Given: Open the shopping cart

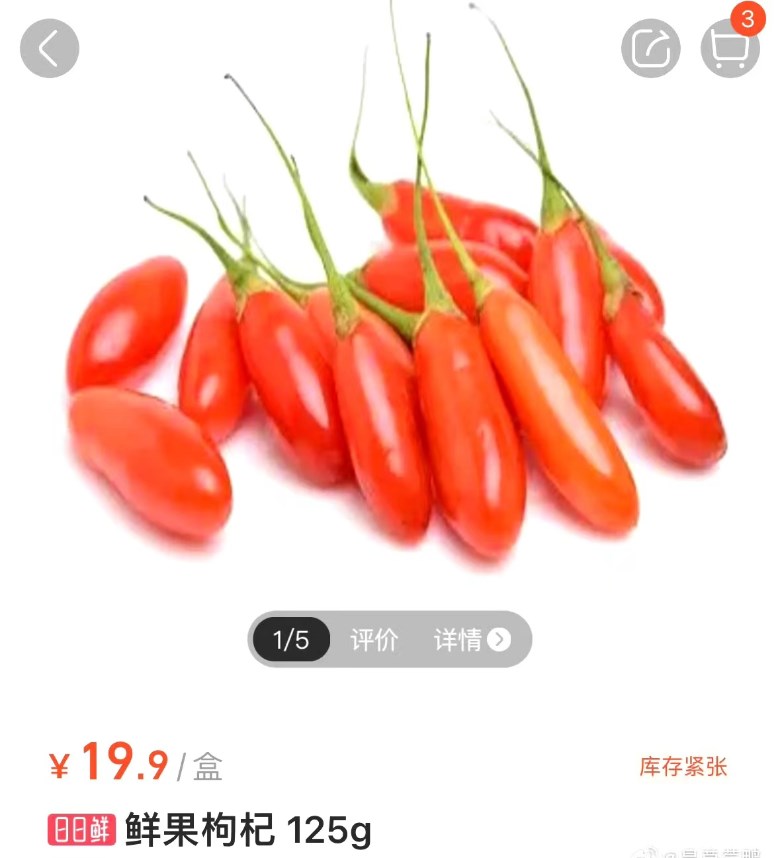Looking at the screenshot, I should point(729,48).
